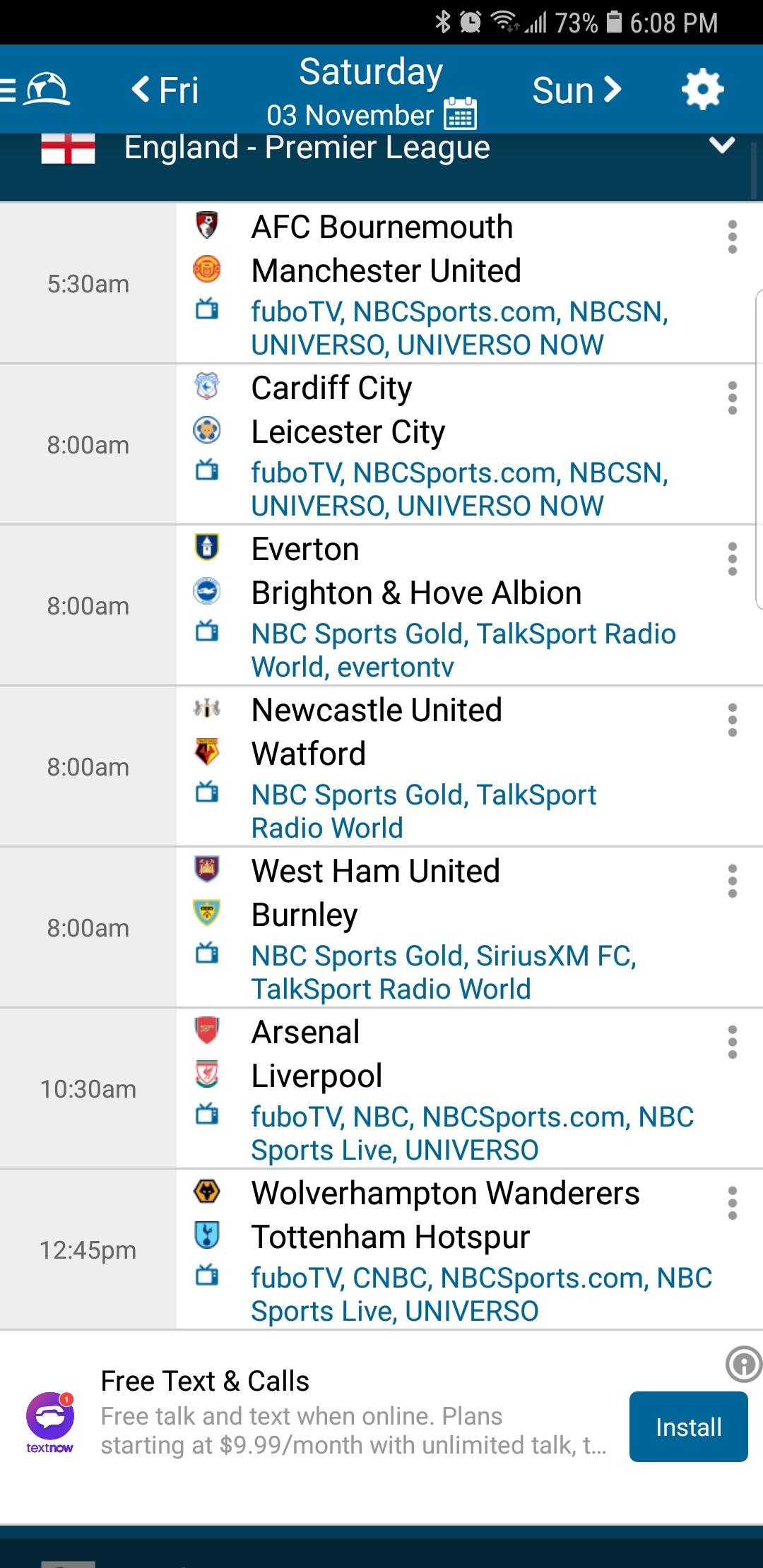Advance to Sunday's schedule
The width and height of the screenshot is (763, 1568).
point(576,90)
